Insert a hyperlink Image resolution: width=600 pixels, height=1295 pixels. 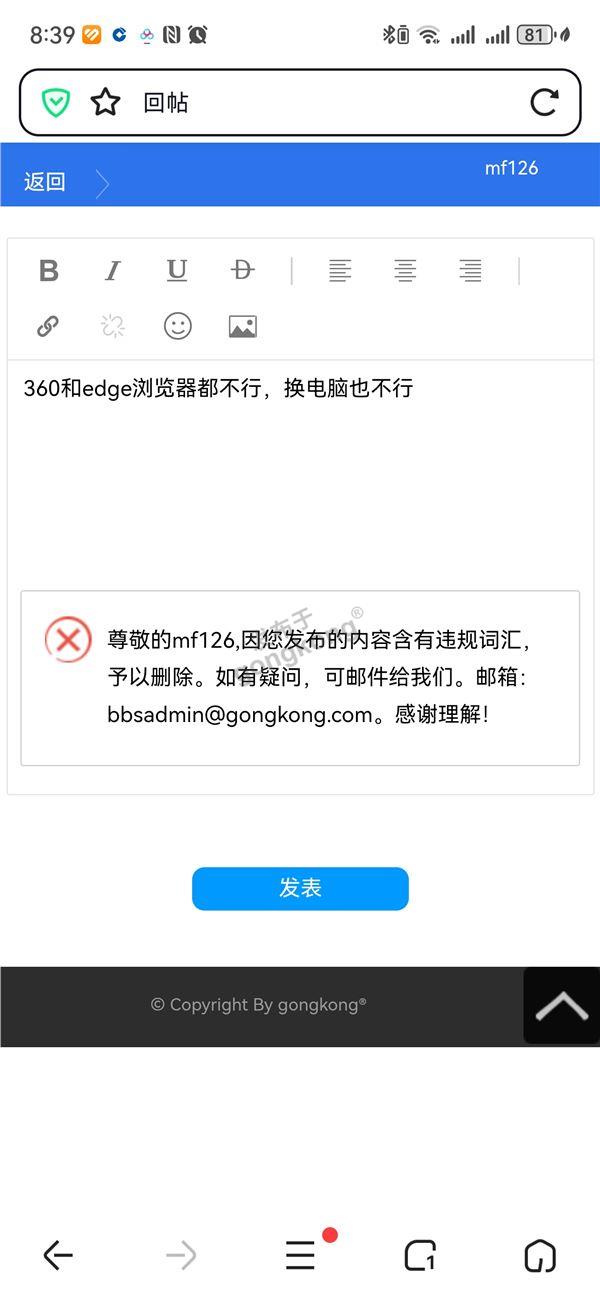(x=48, y=326)
